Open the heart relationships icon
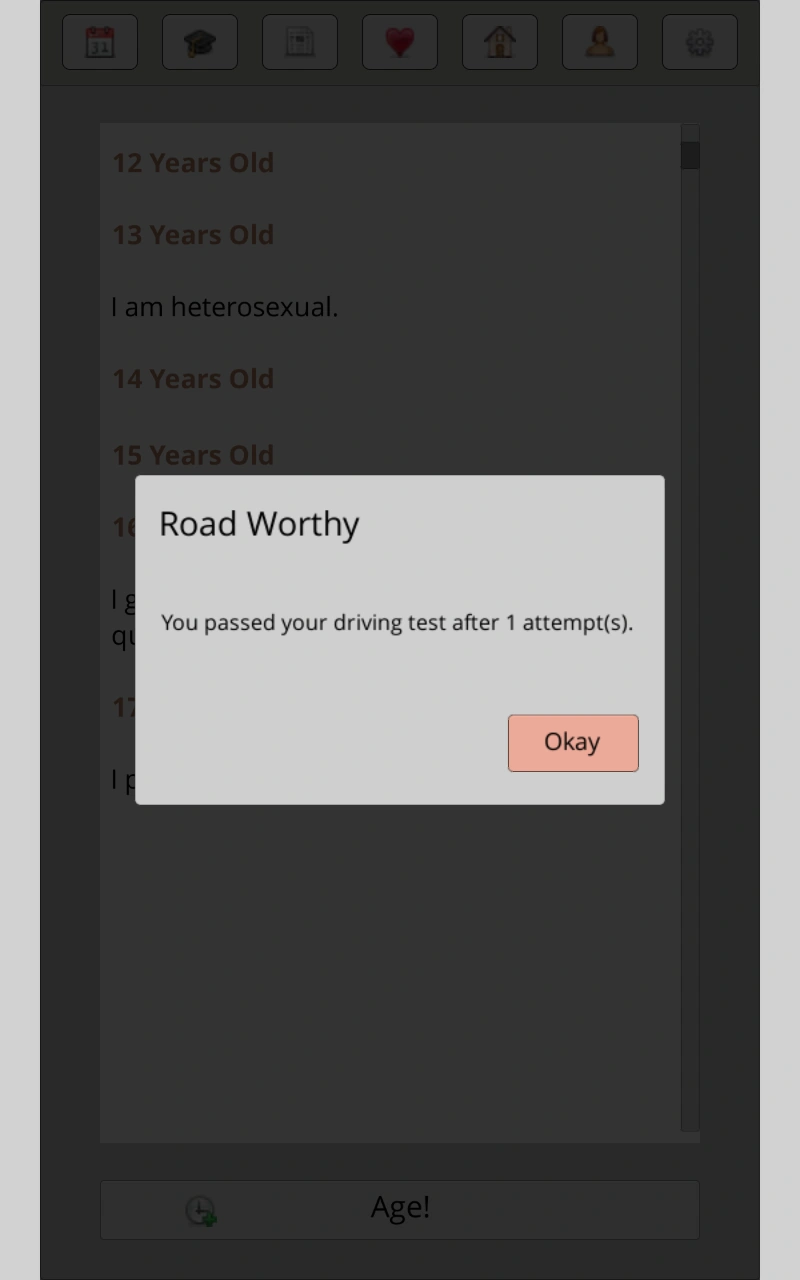The height and width of the screenshot is (1280, 800). click(400, 42)
